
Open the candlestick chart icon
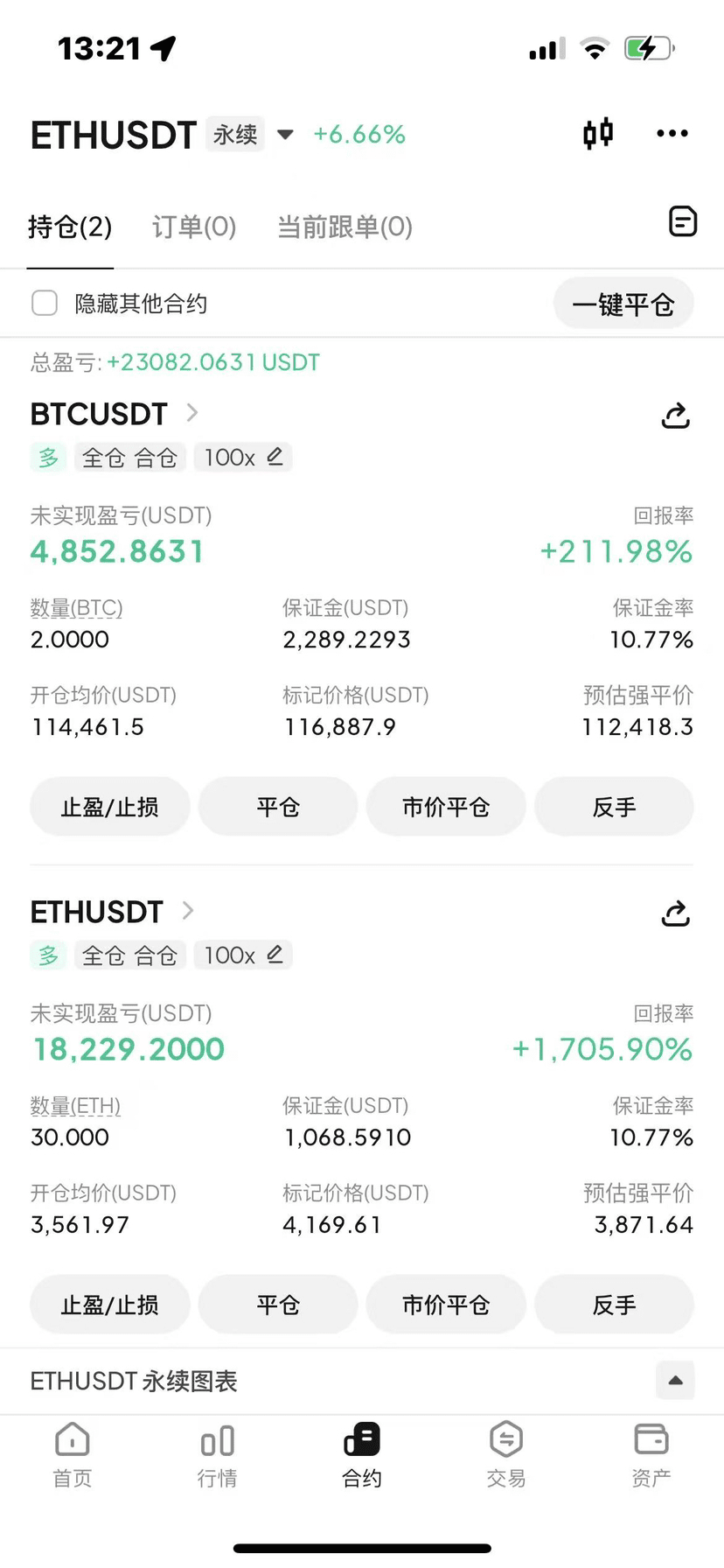pos(598,134)
